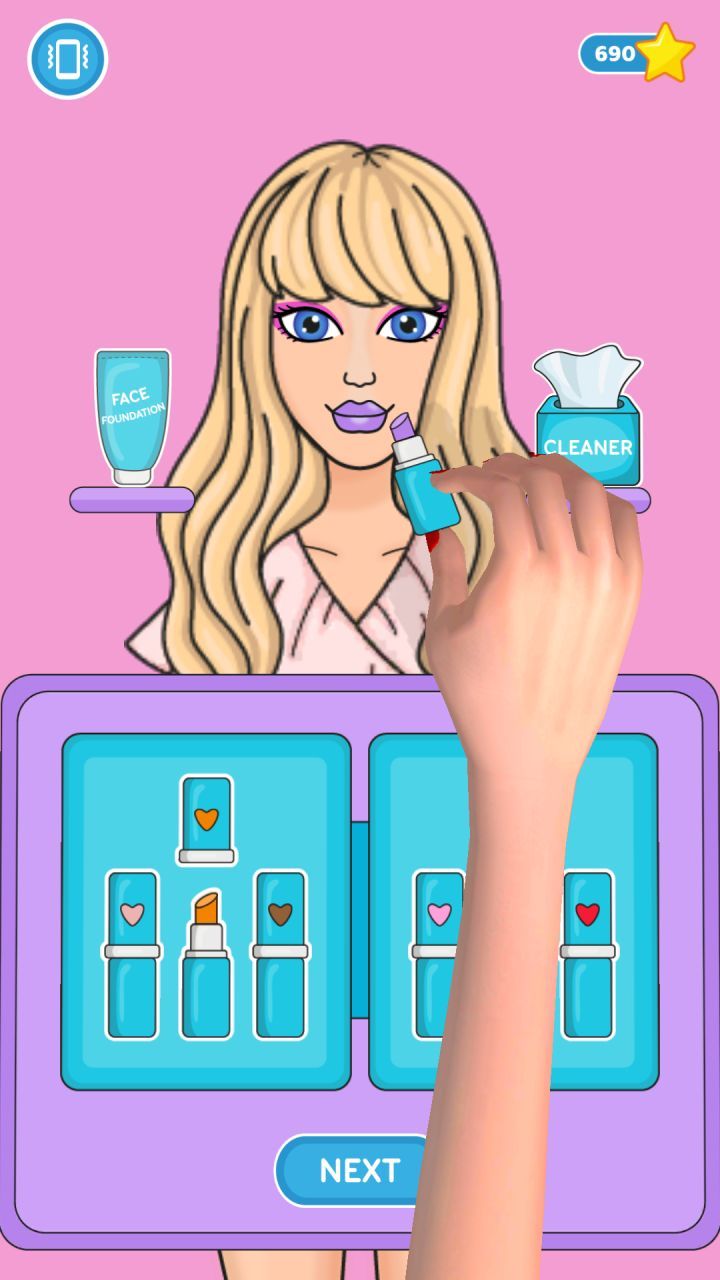This screenshot has width=720, height=1280.
Task: Tap the orange heart lipstick cap
Action: [206, 820]
